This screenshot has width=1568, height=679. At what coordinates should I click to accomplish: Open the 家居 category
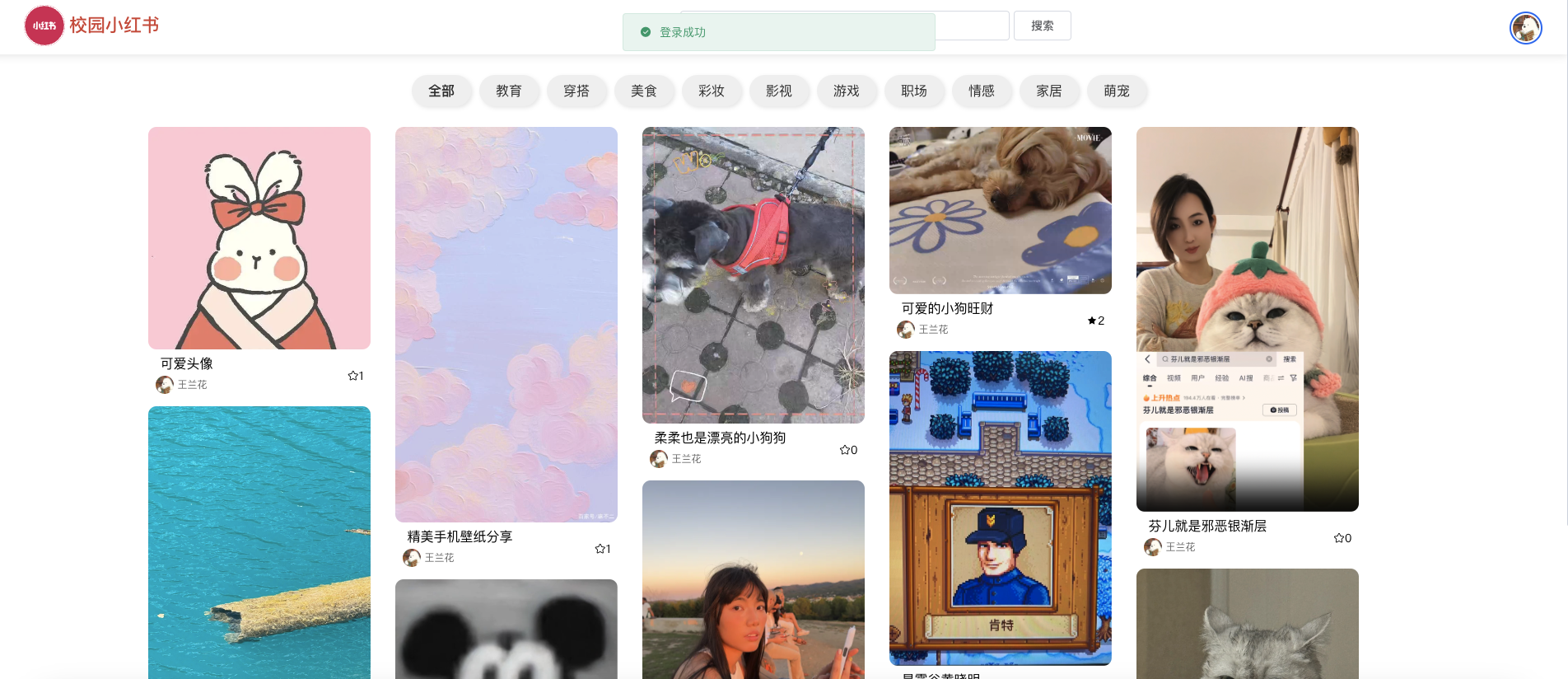click(x=1049, y=91)
